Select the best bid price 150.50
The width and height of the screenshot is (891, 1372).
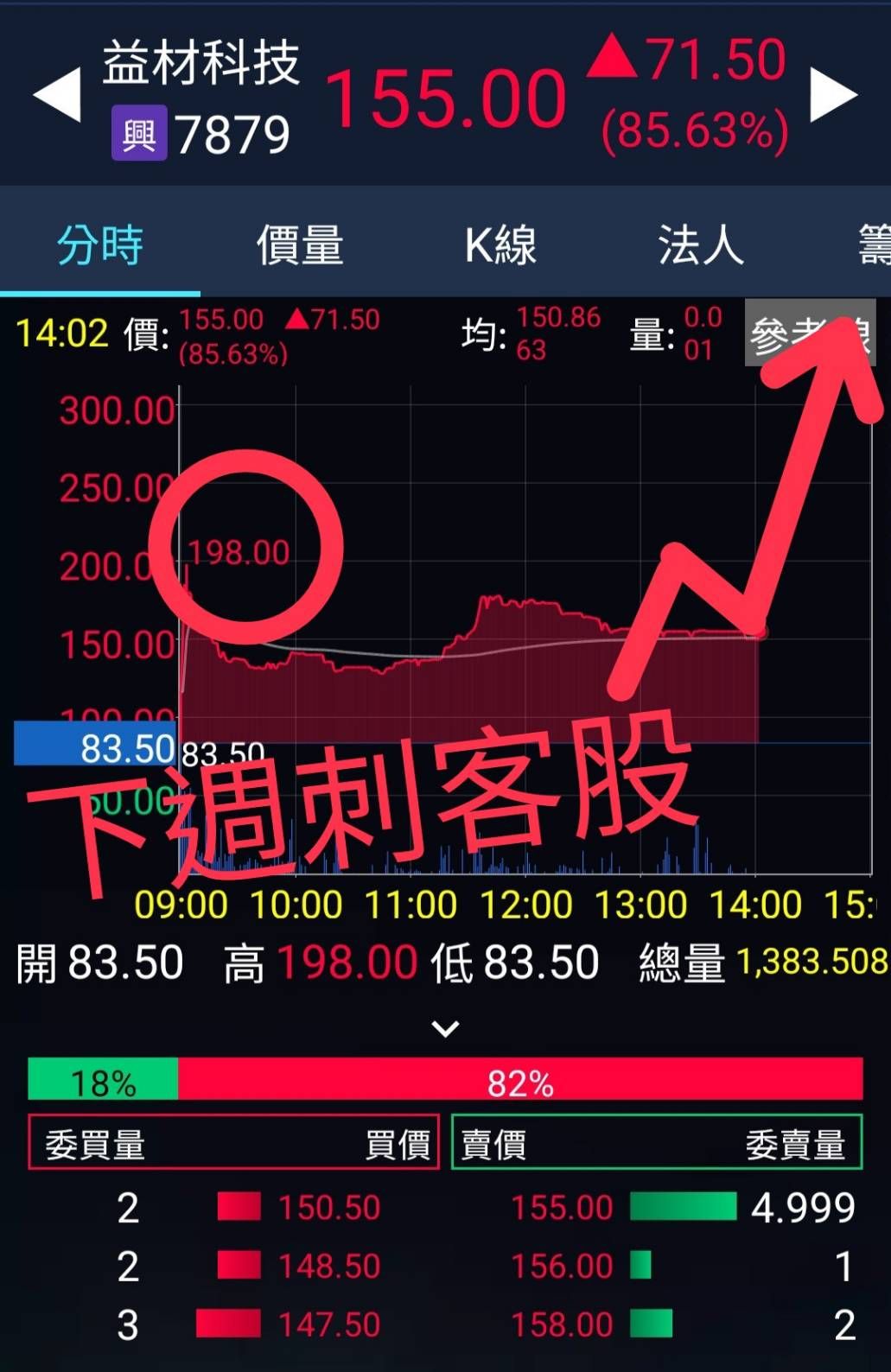327,1206
